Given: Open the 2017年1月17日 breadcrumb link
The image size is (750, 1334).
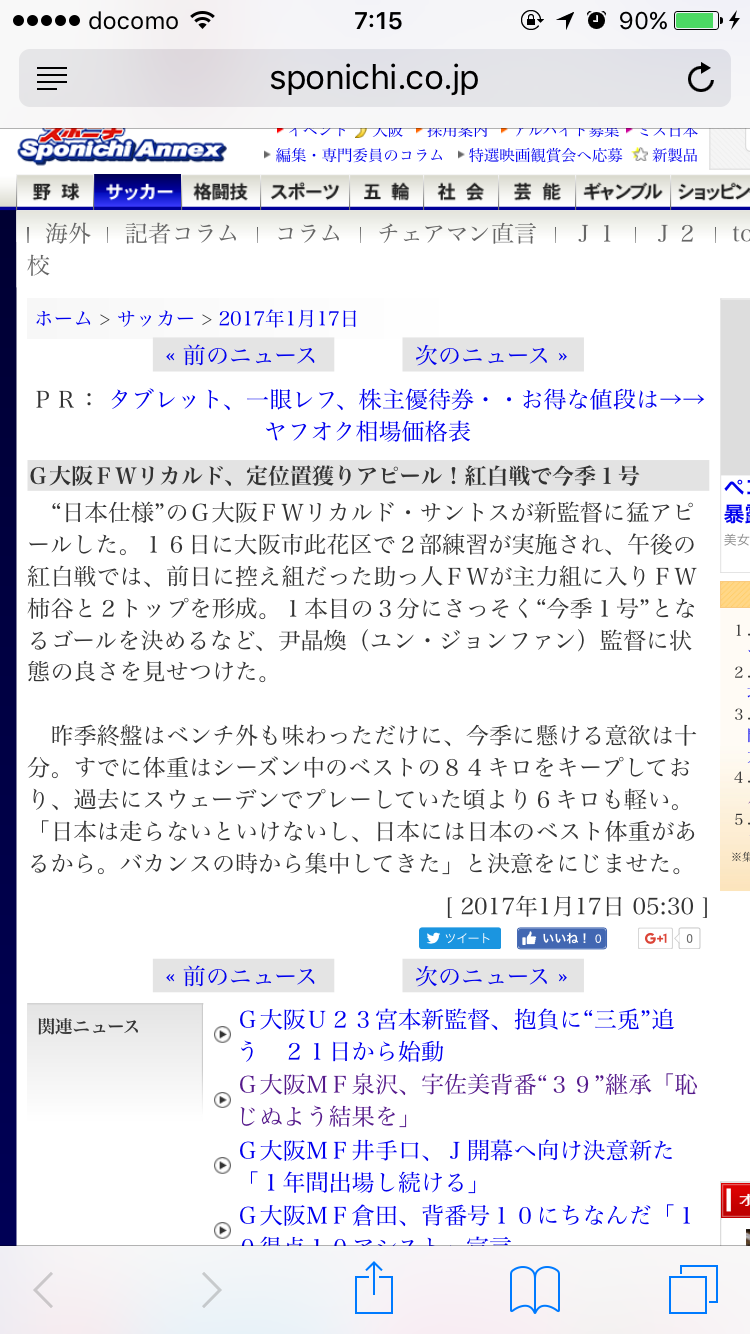Looking at the screenshot, I should pos(287,319).
